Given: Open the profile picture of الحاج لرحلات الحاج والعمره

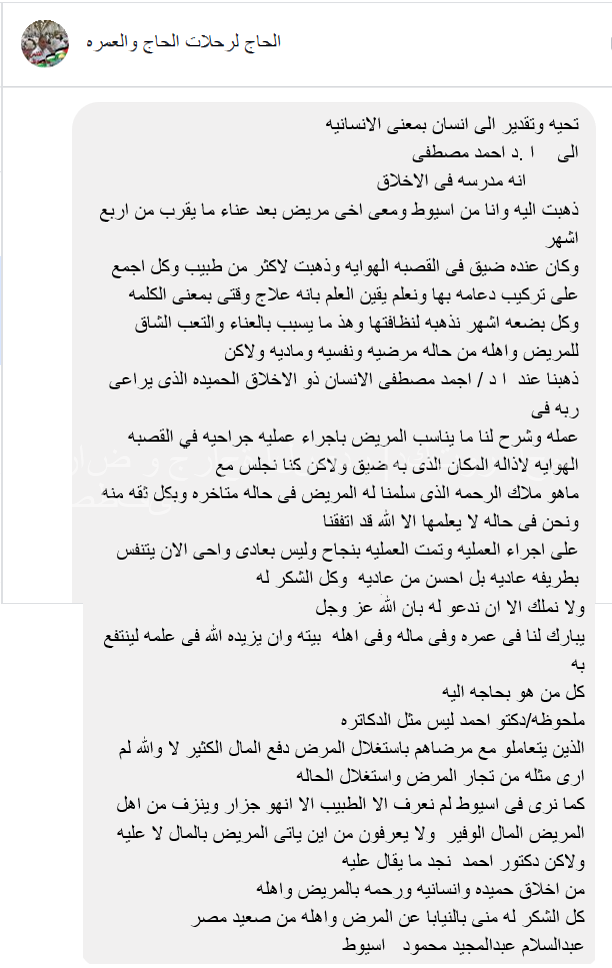Looking at the screenshot, I should (x=45, y=43).
